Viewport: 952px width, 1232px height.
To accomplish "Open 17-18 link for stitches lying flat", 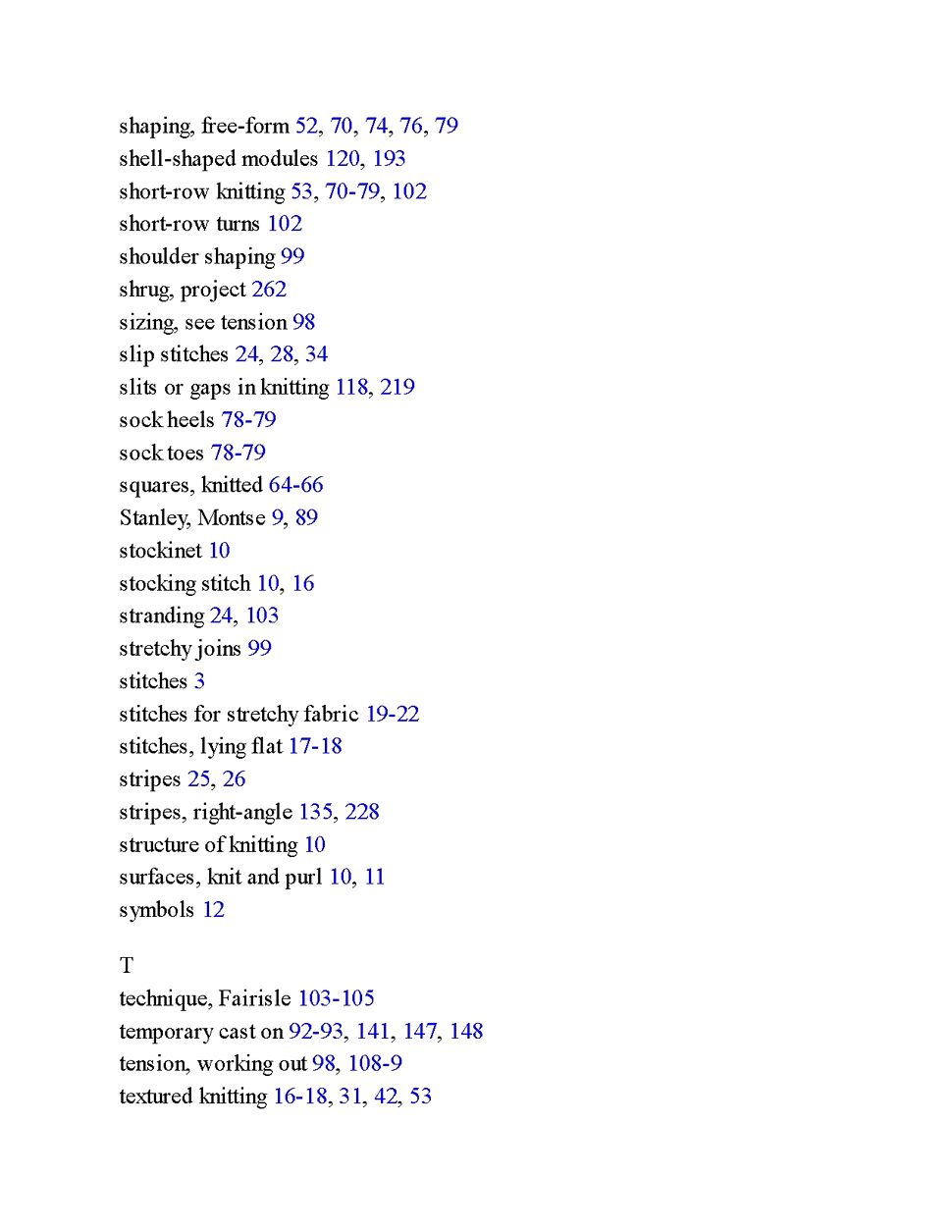I will pos(315,747).
